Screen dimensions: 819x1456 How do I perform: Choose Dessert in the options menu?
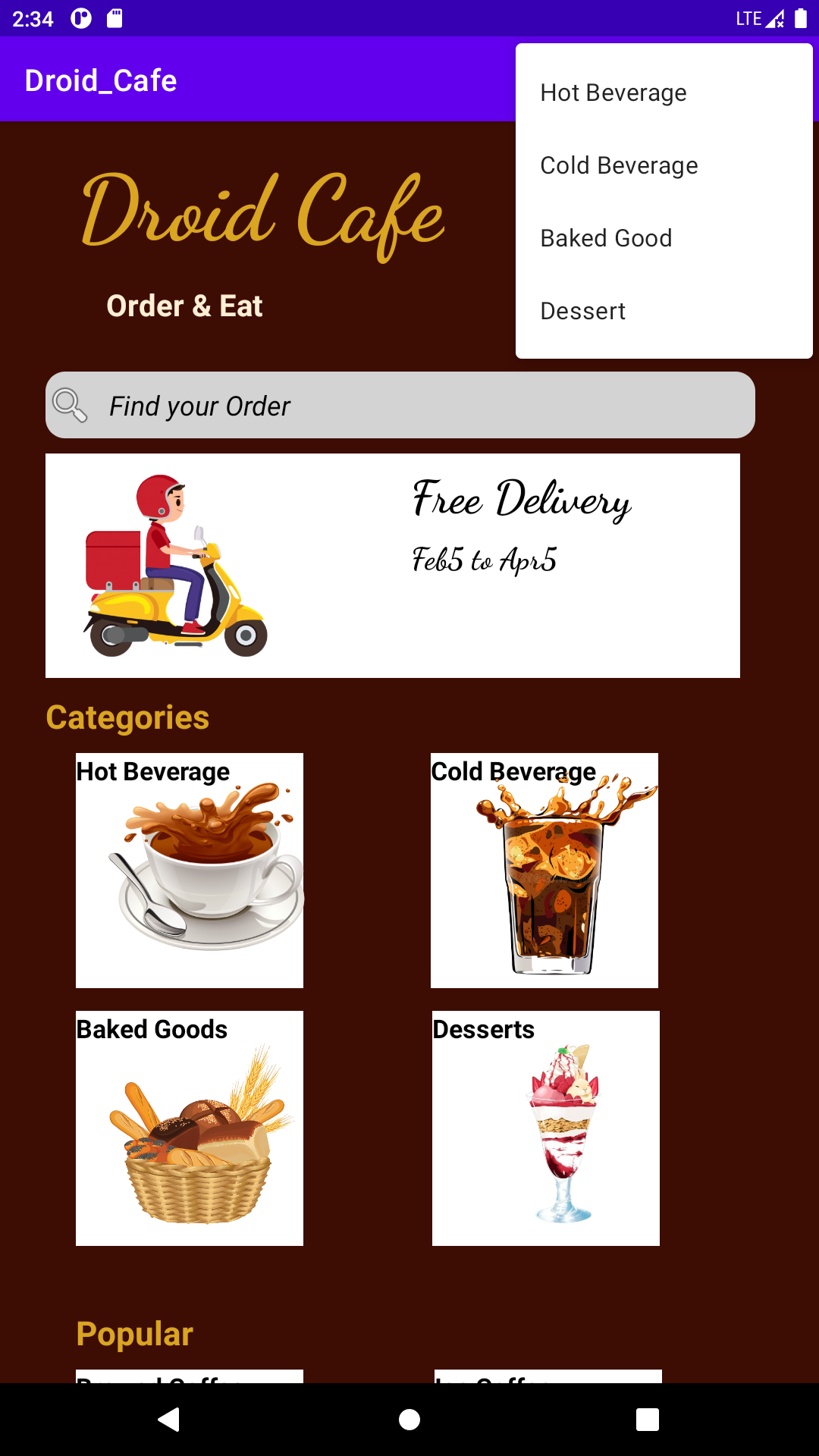click(582, 310)
